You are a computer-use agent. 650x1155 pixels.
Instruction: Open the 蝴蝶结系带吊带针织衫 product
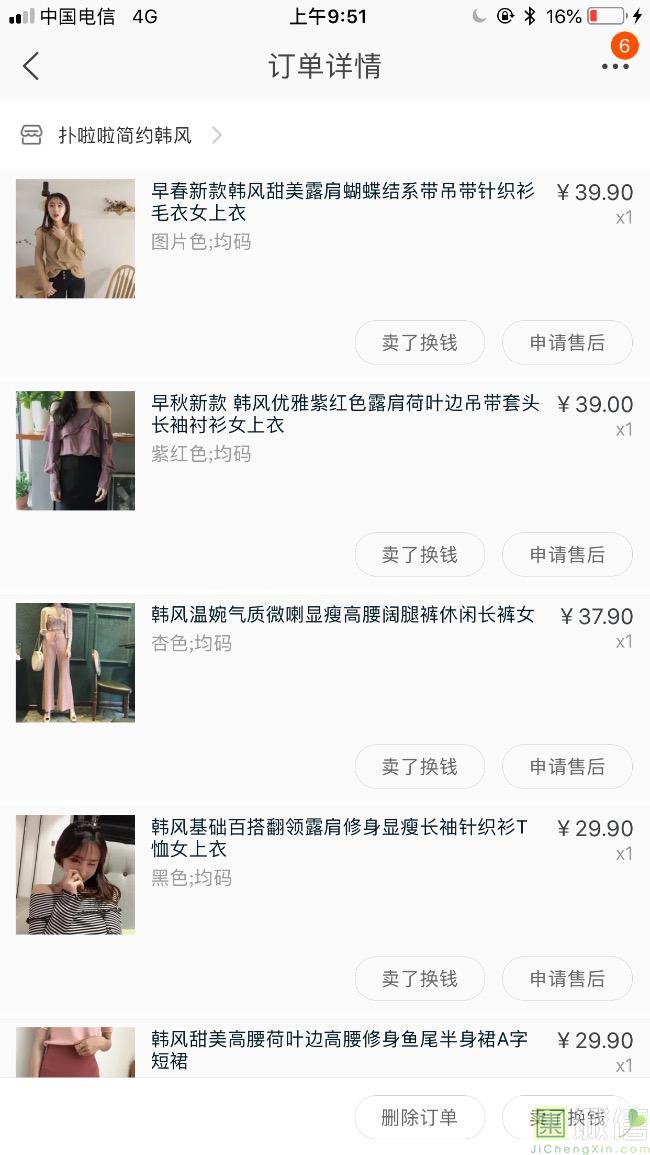[342, 202]
